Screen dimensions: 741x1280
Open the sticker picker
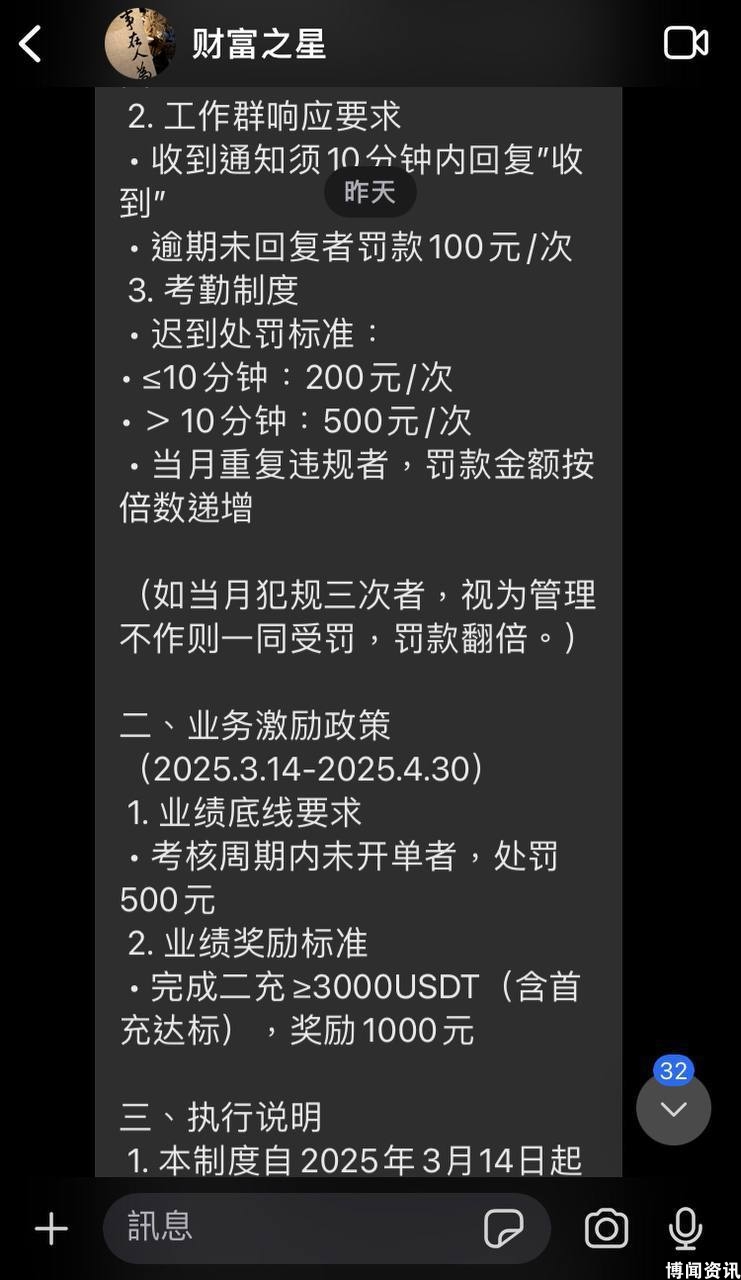point(504,1229)
